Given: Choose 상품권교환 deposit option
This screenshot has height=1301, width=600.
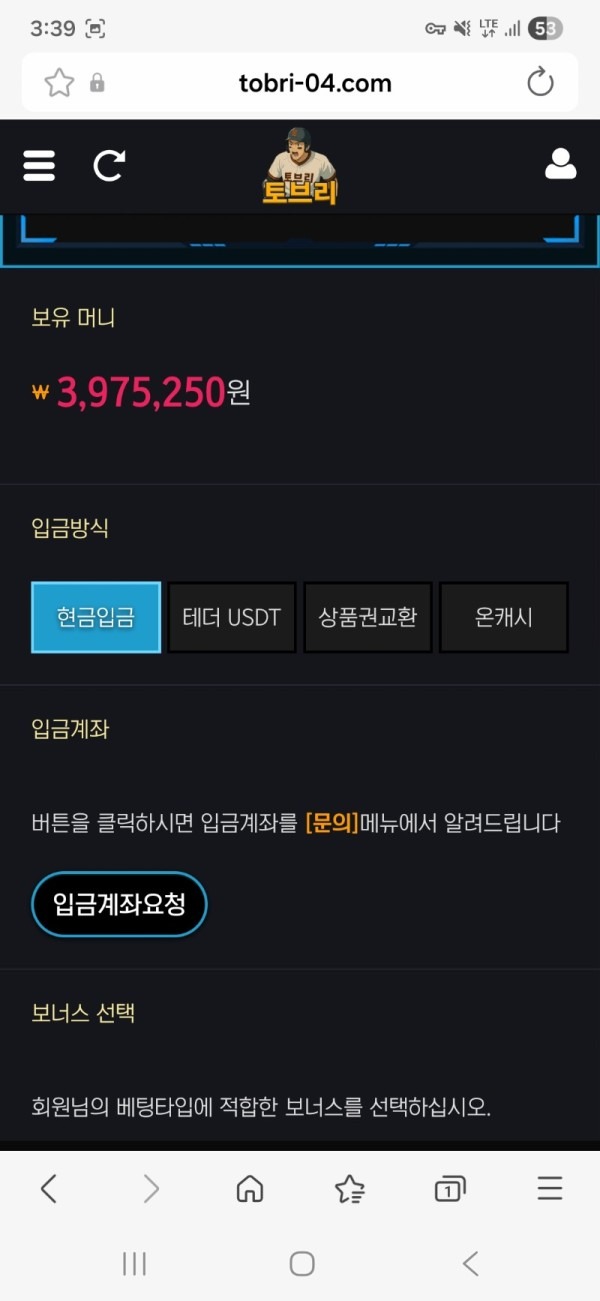Looking at the screenshot, I should tap(368, 617).
